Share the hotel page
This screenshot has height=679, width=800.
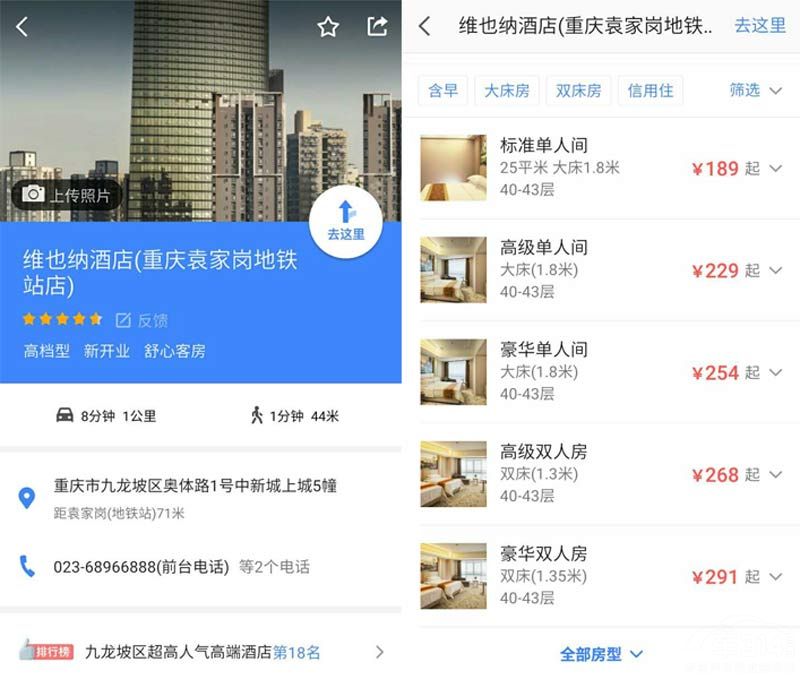click(376, 27)
